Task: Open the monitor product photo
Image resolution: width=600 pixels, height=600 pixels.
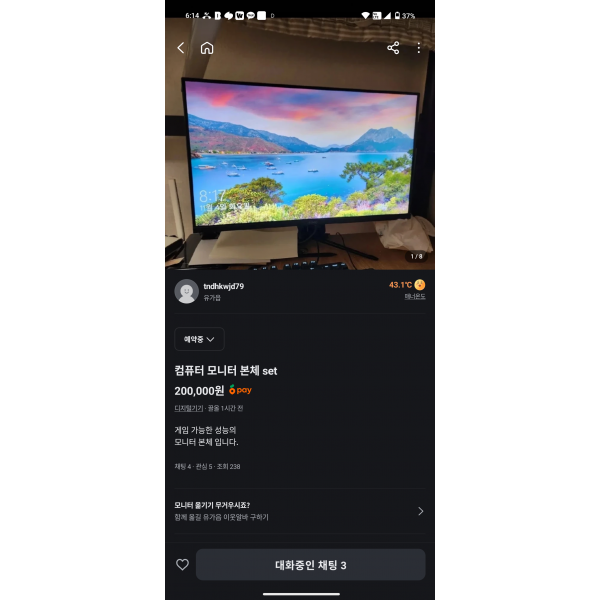Action: pos(300,160)
